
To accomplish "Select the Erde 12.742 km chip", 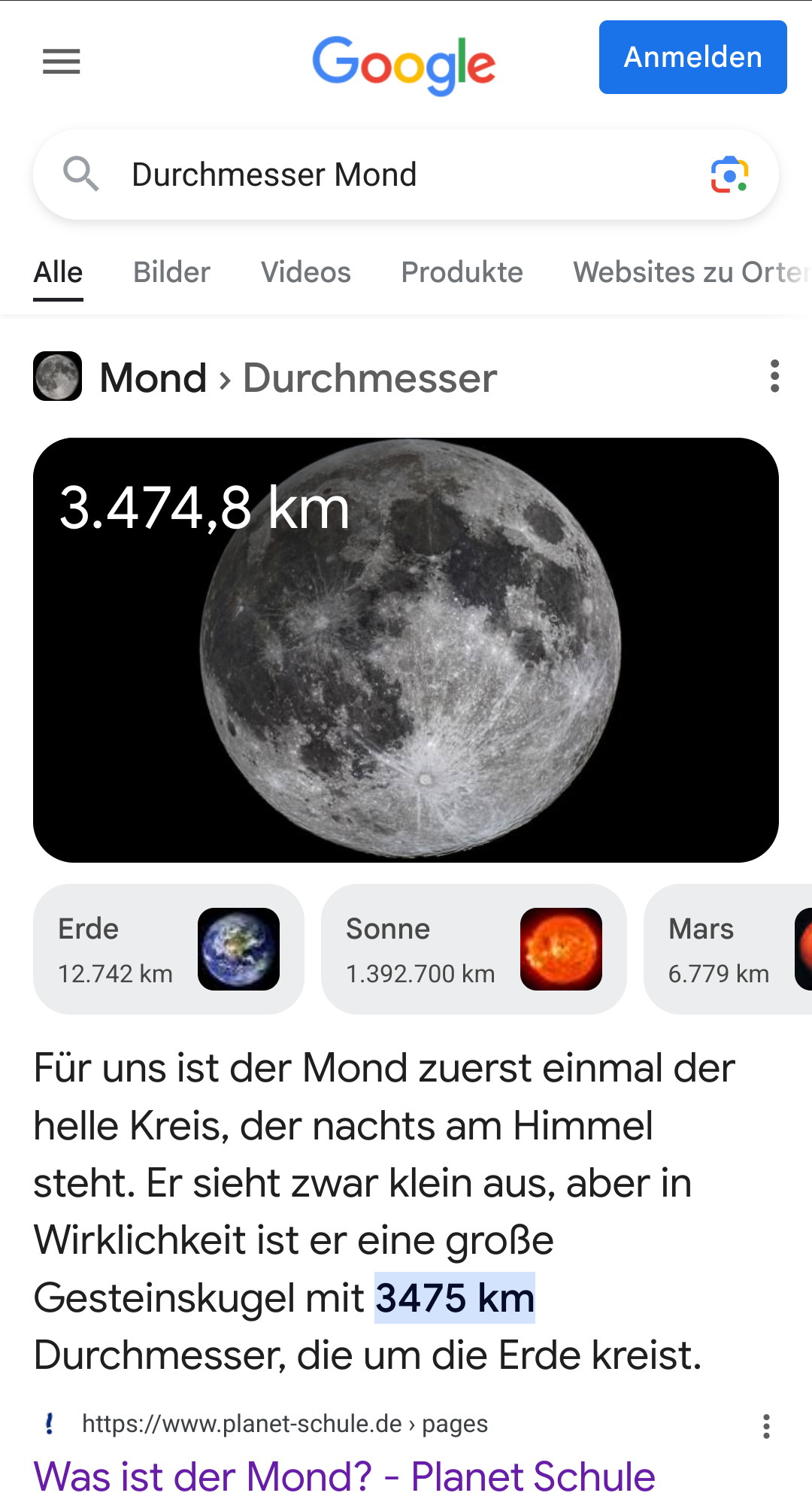I will (168, 949).
